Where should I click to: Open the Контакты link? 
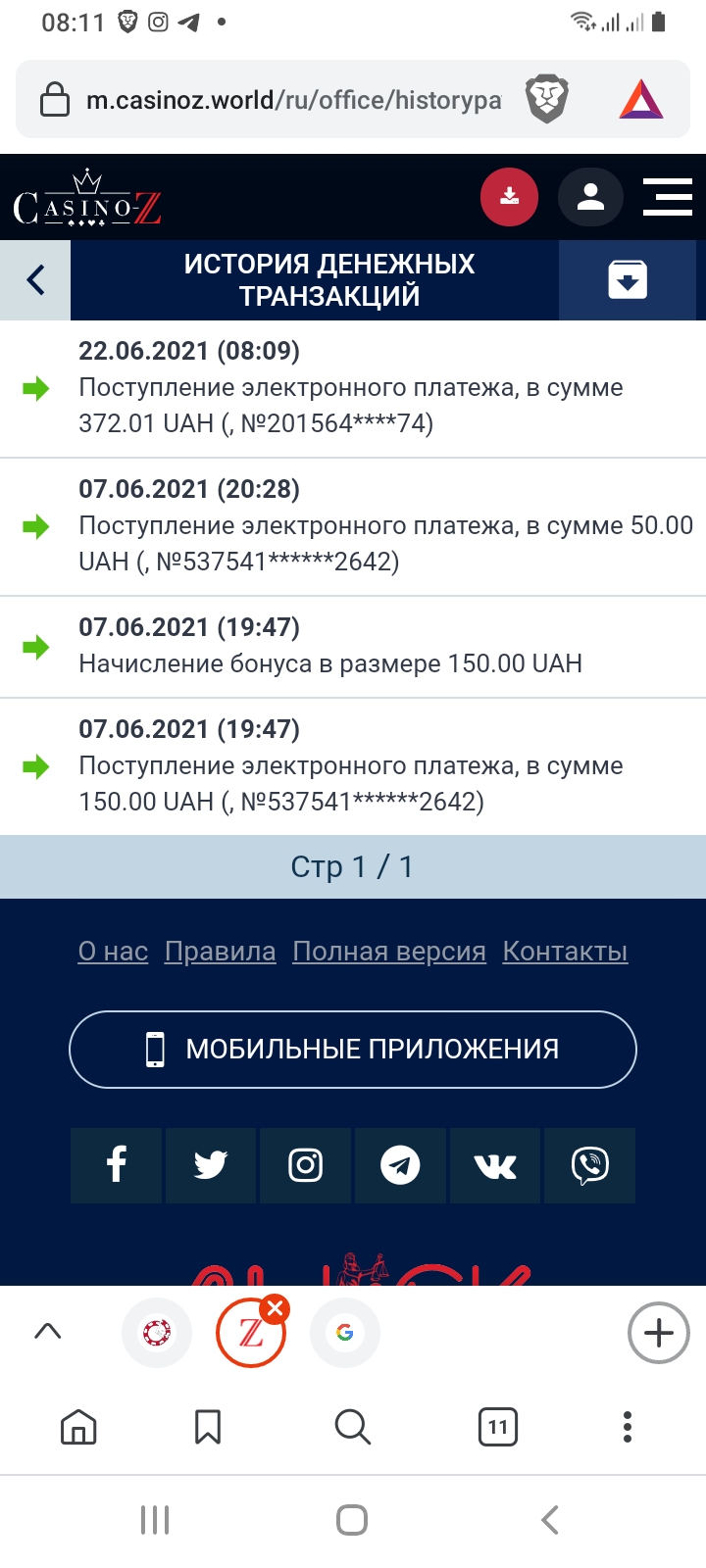(565, 952)
